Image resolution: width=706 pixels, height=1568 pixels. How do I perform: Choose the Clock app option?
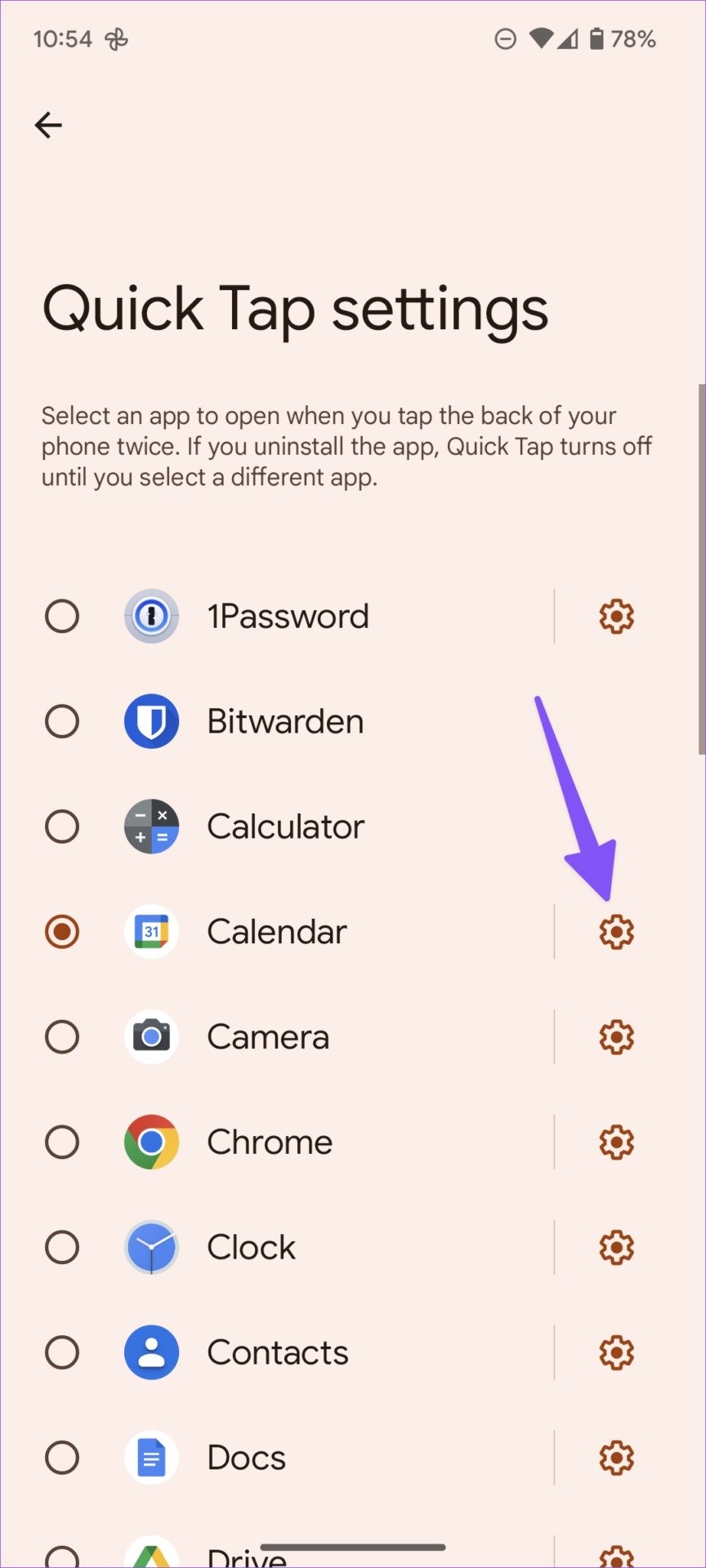(x=62, y=1247)
